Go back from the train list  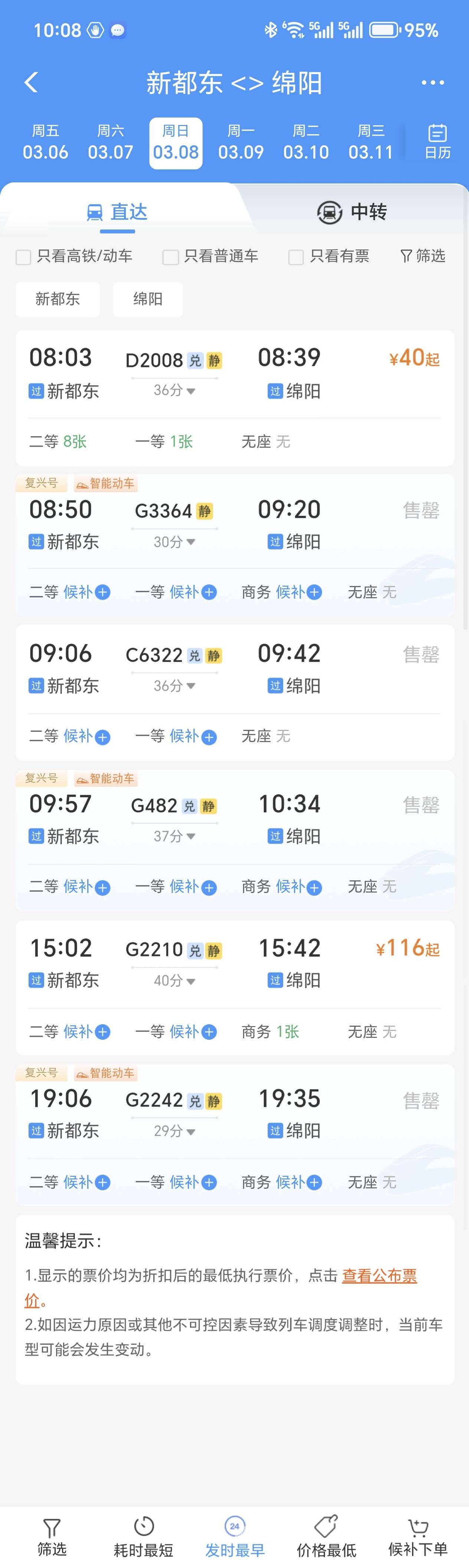click(x=31, y=82)
